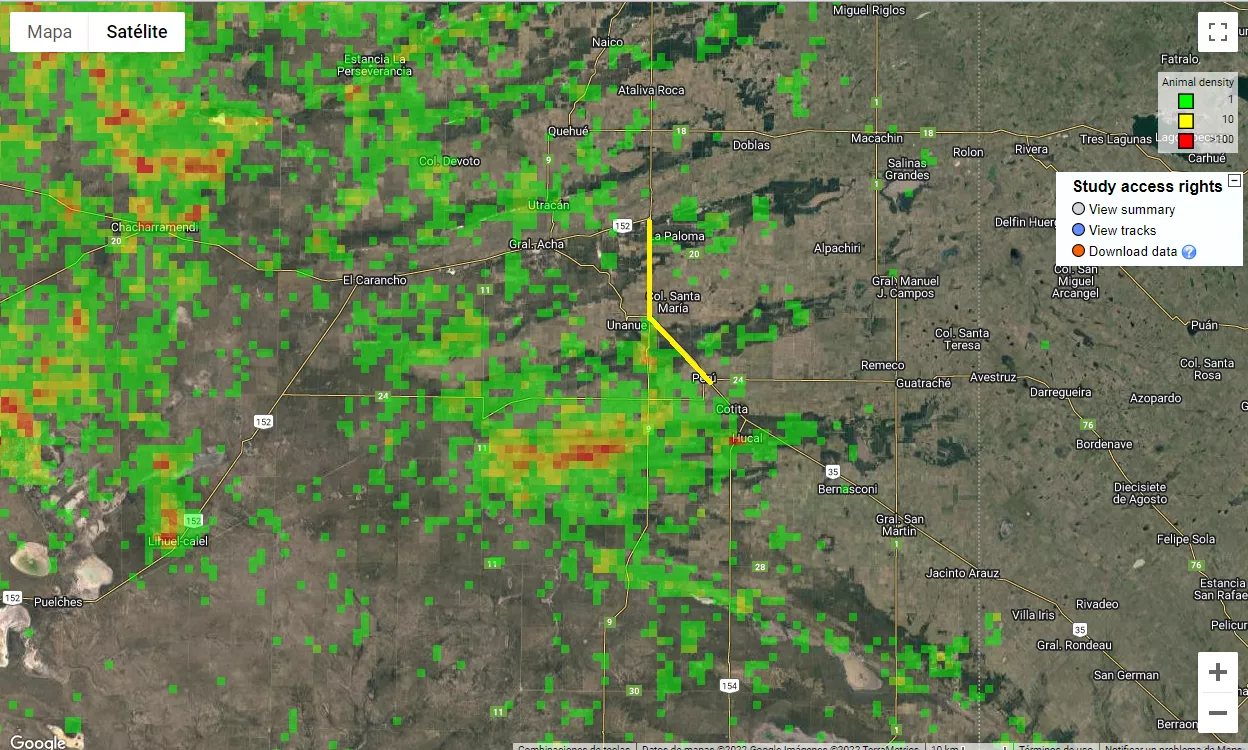Open the Google logo link

[37, 742]
